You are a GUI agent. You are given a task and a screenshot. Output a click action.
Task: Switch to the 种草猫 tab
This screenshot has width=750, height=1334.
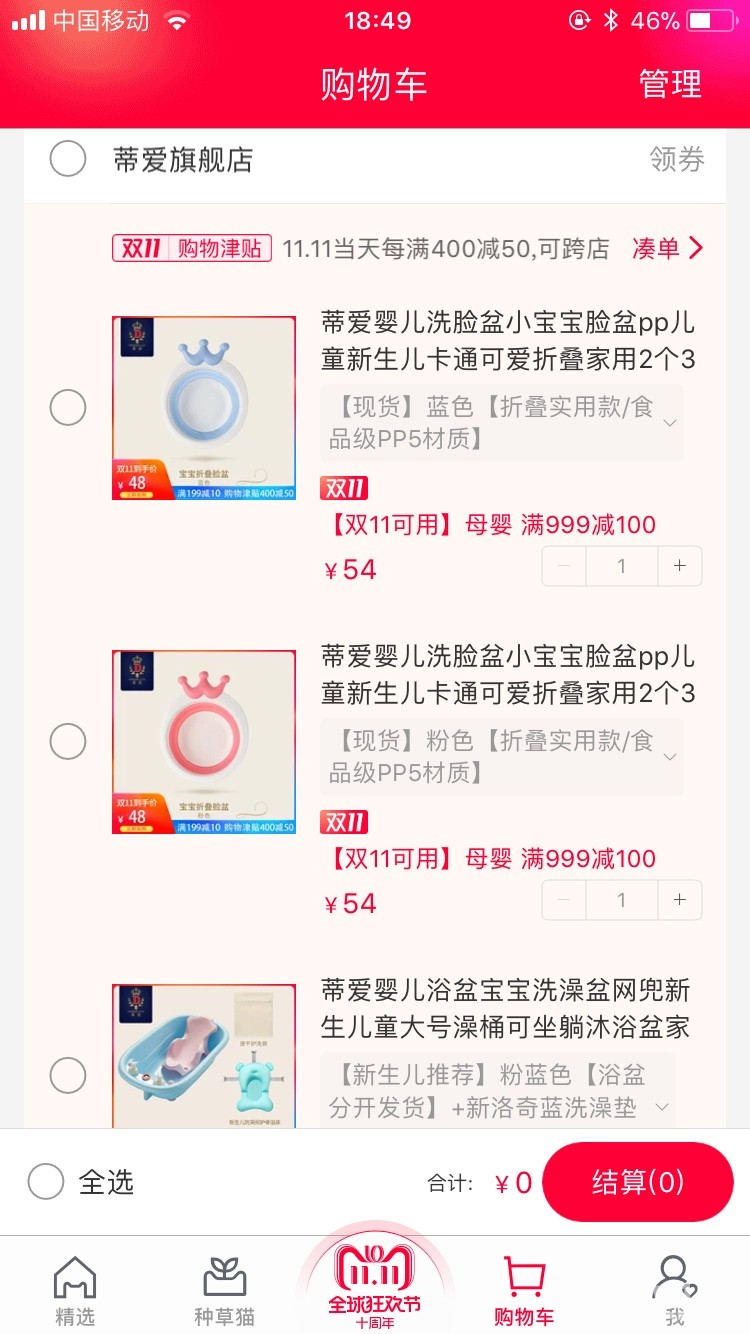click(224, 1290)
